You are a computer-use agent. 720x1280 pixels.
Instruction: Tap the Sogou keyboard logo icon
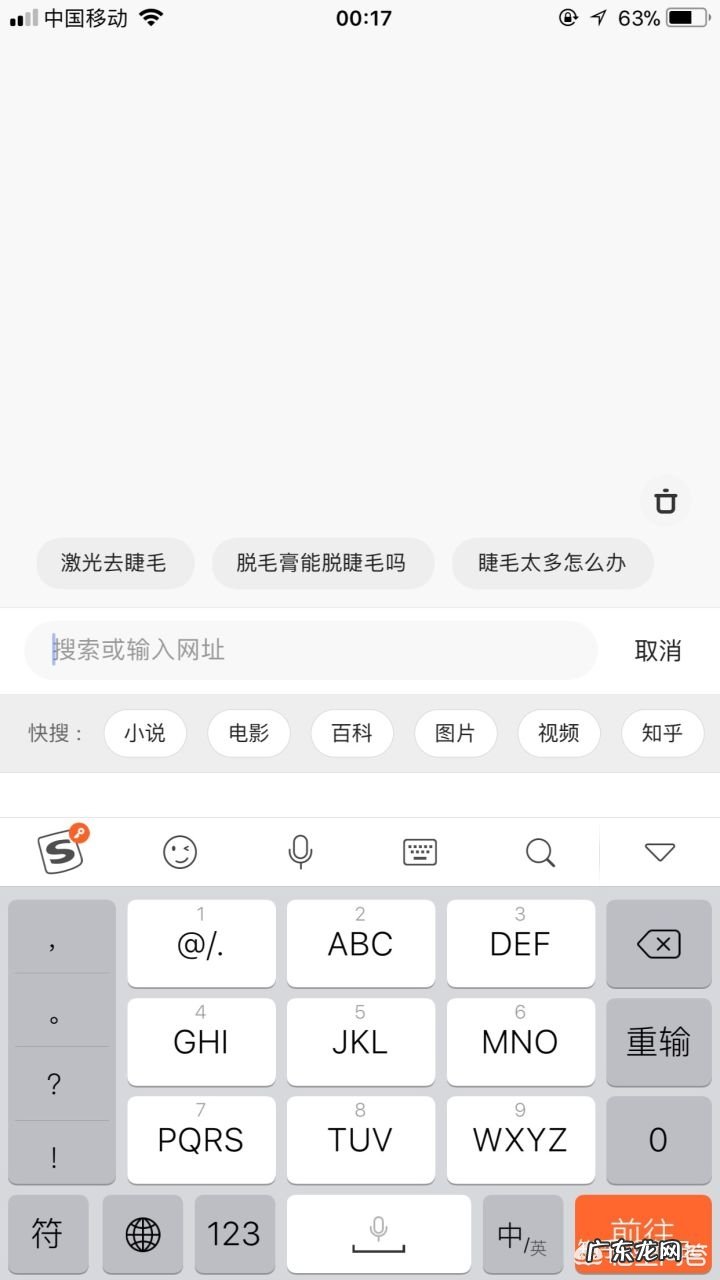(x=60, y=851)
